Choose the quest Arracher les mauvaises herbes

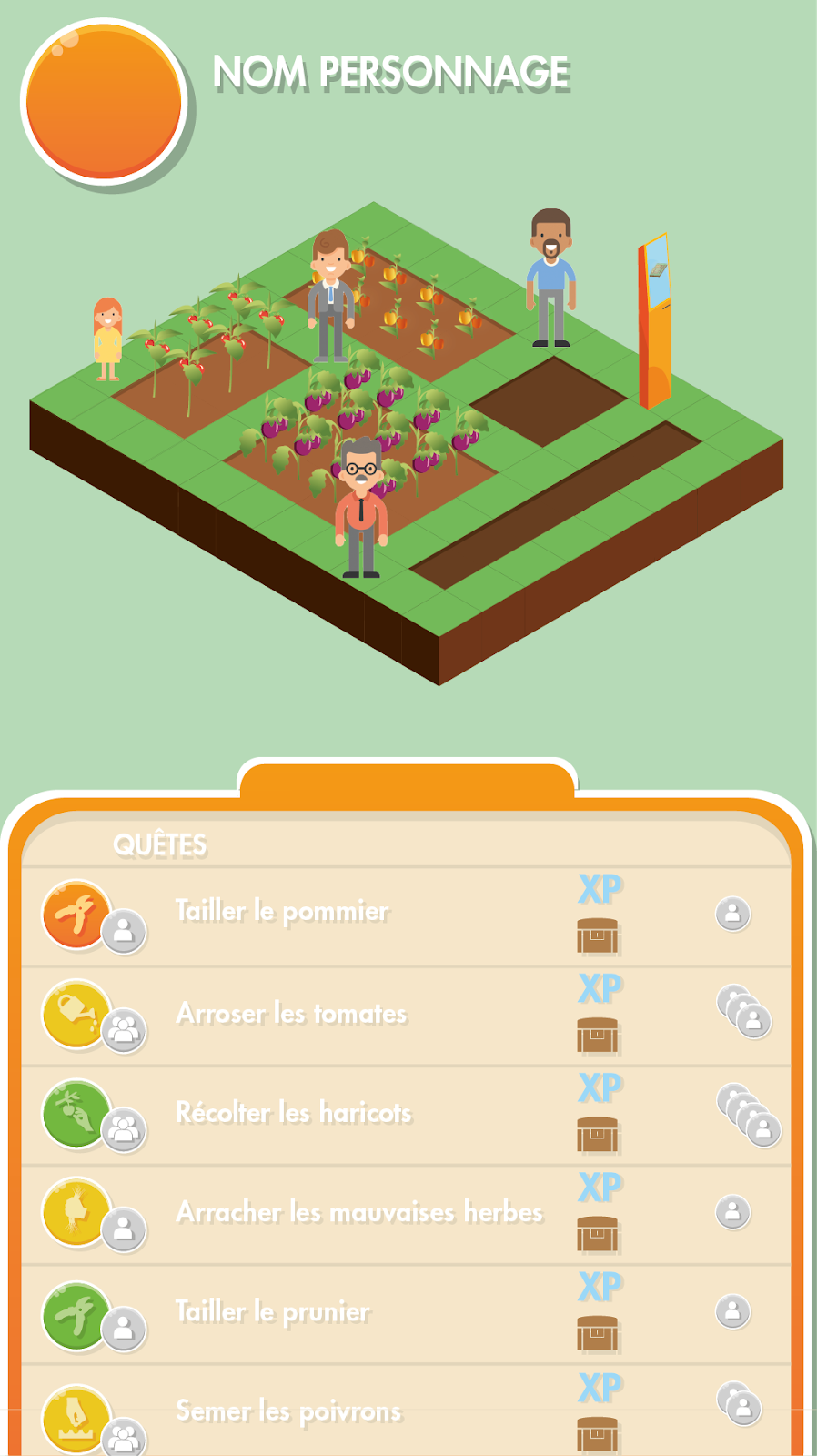pos(359,1213)
